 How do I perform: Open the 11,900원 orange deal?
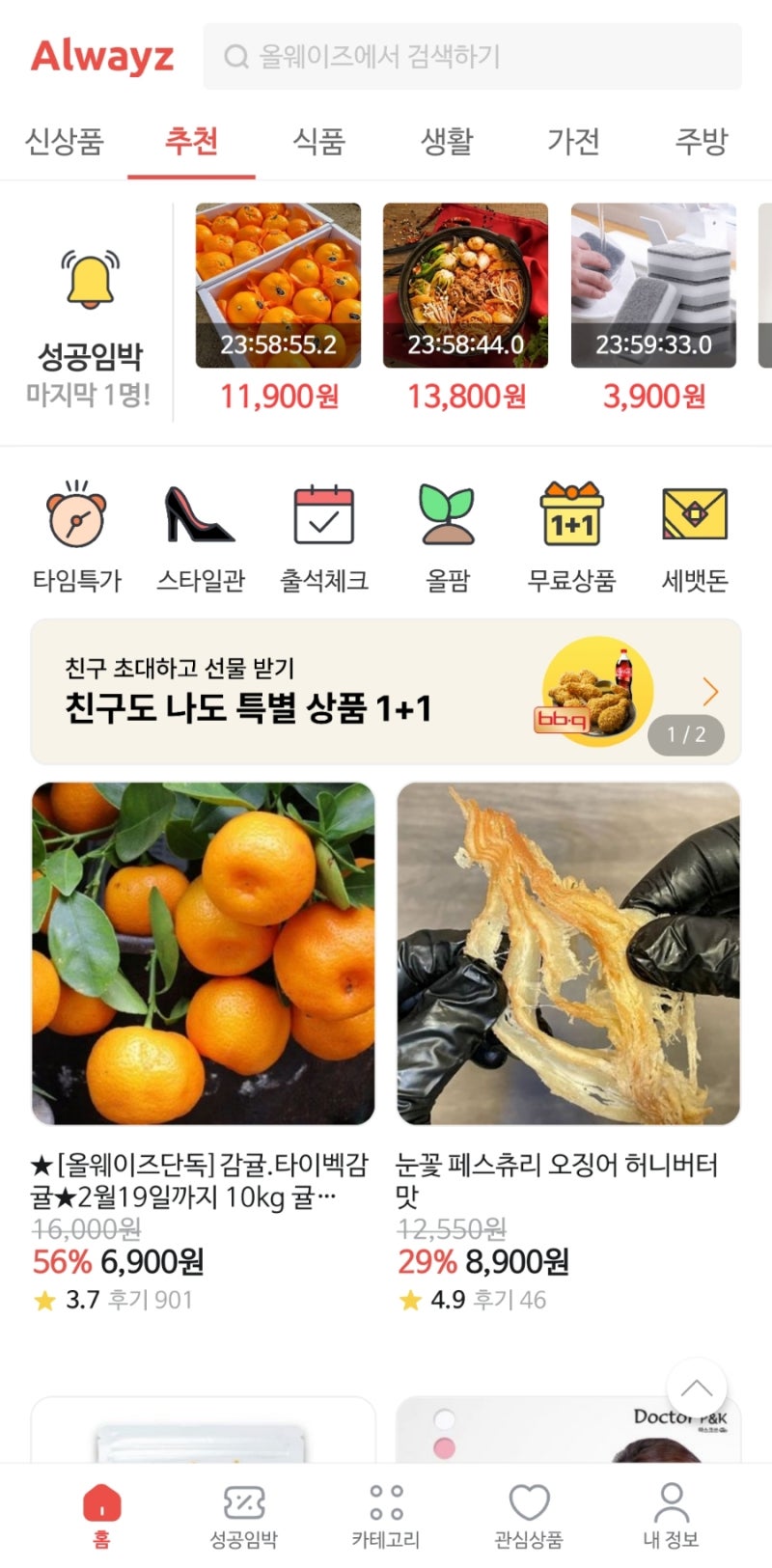(278, 286)
